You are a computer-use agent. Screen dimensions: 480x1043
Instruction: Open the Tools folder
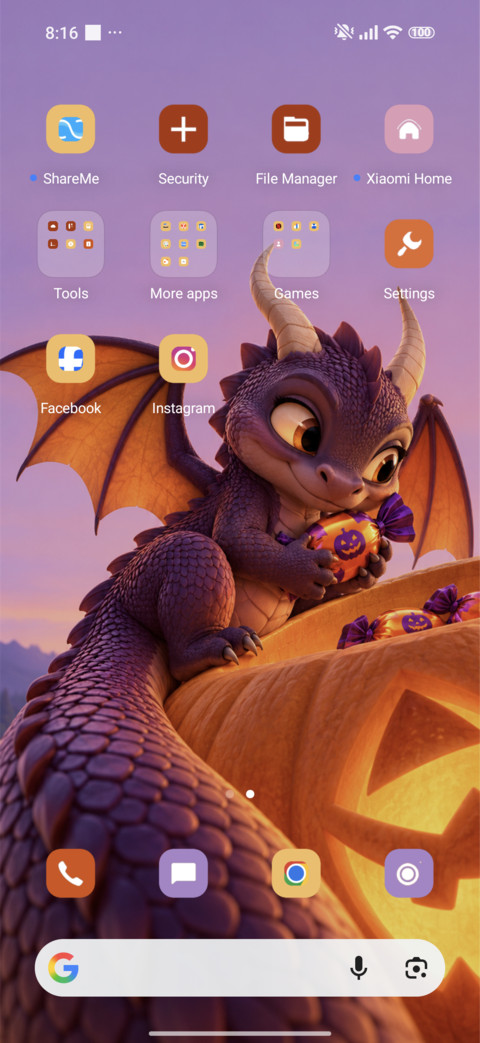(70, 244)
